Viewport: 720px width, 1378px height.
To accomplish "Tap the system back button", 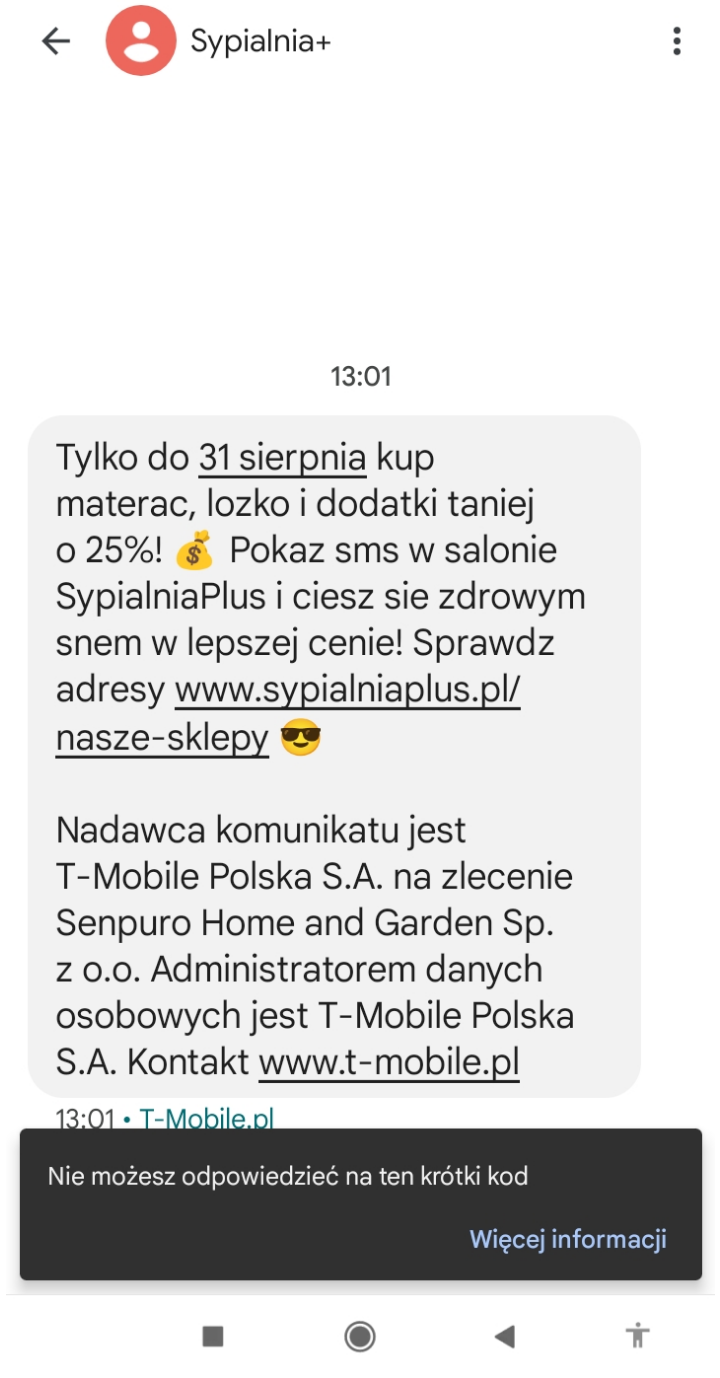I will [505, 1336].
